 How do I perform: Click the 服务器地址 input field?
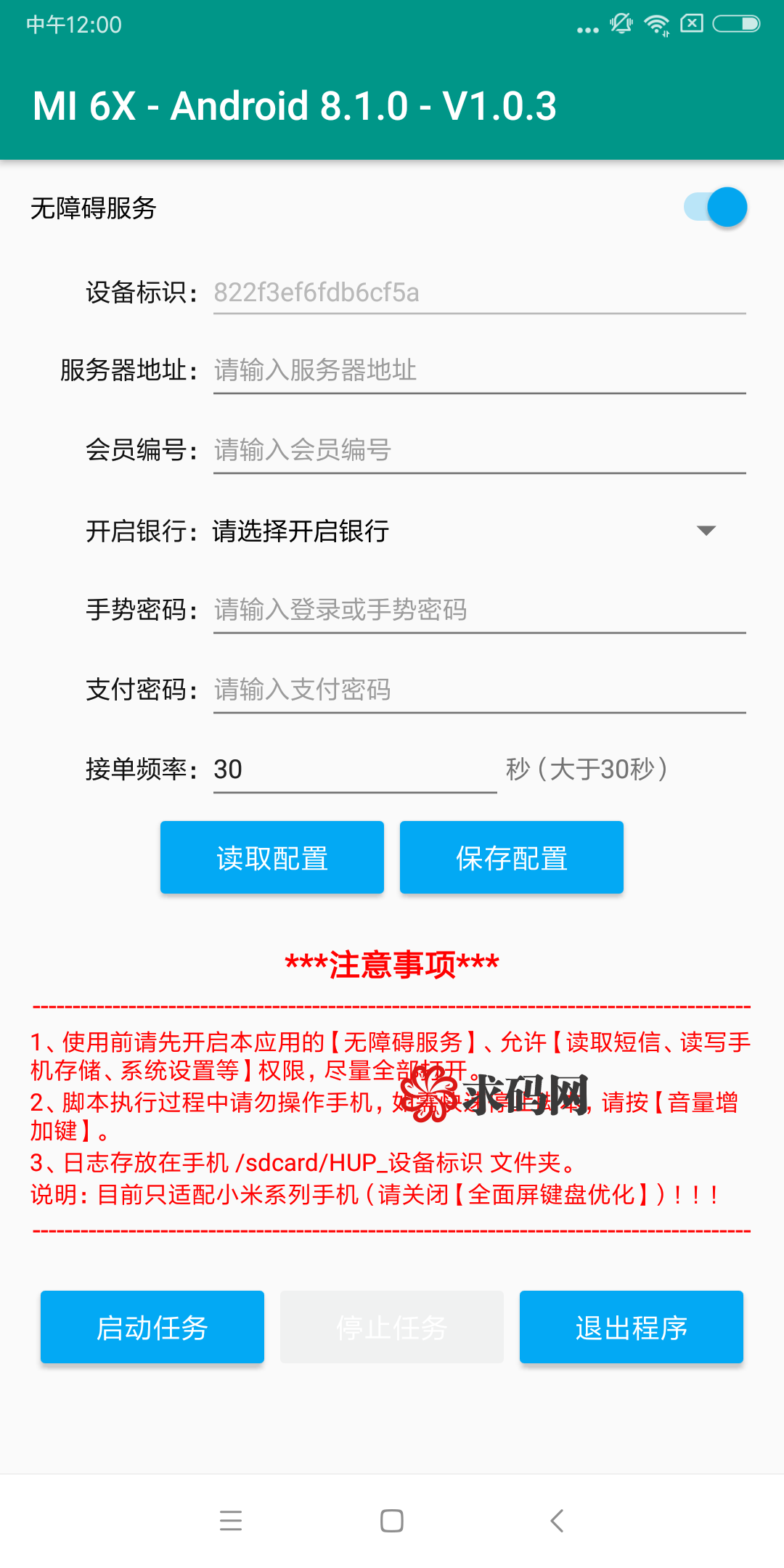(479, 370)
